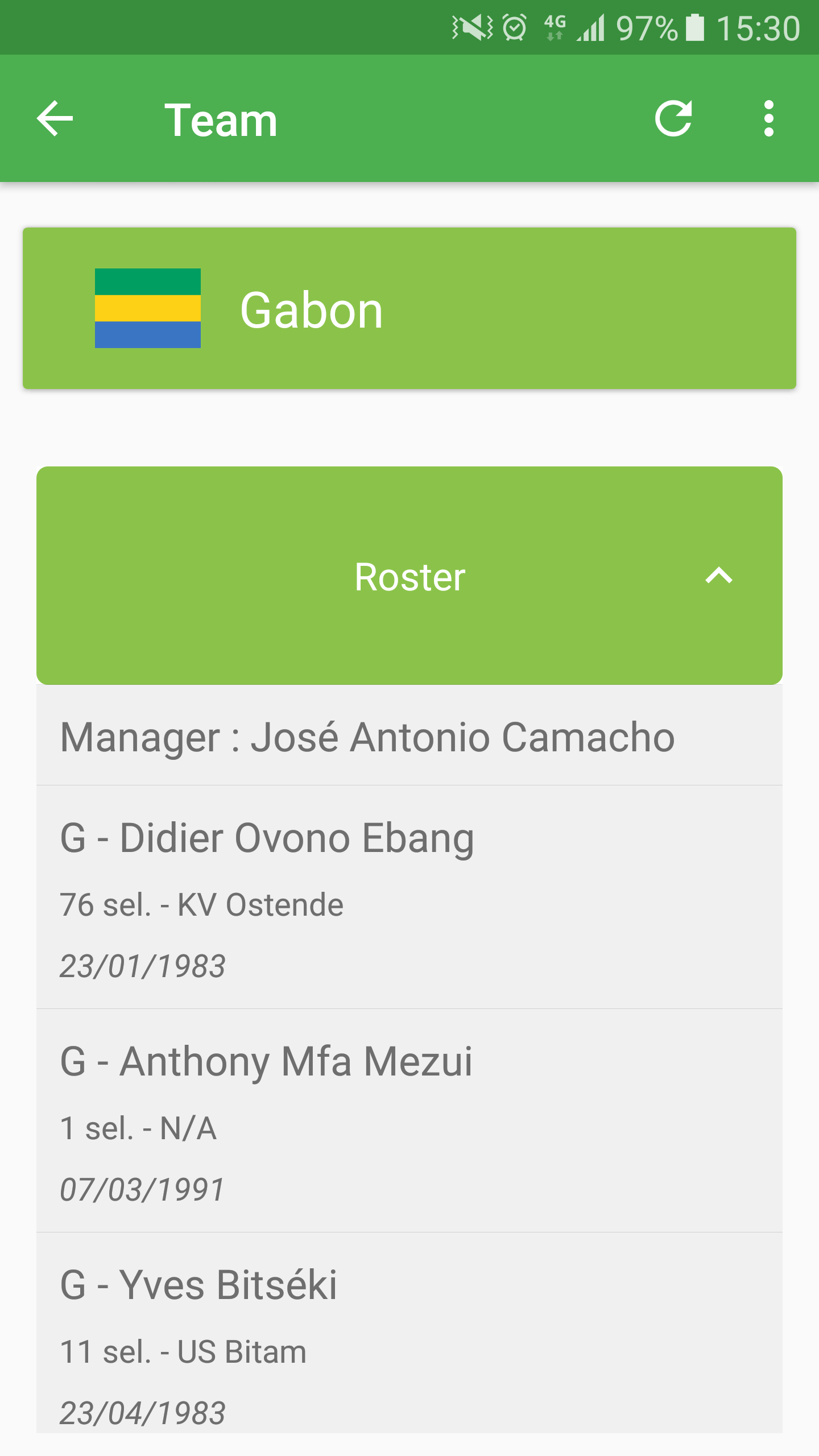Collapse the Roster section
This screenshot has width=819, height=1456.
[718, 576]
